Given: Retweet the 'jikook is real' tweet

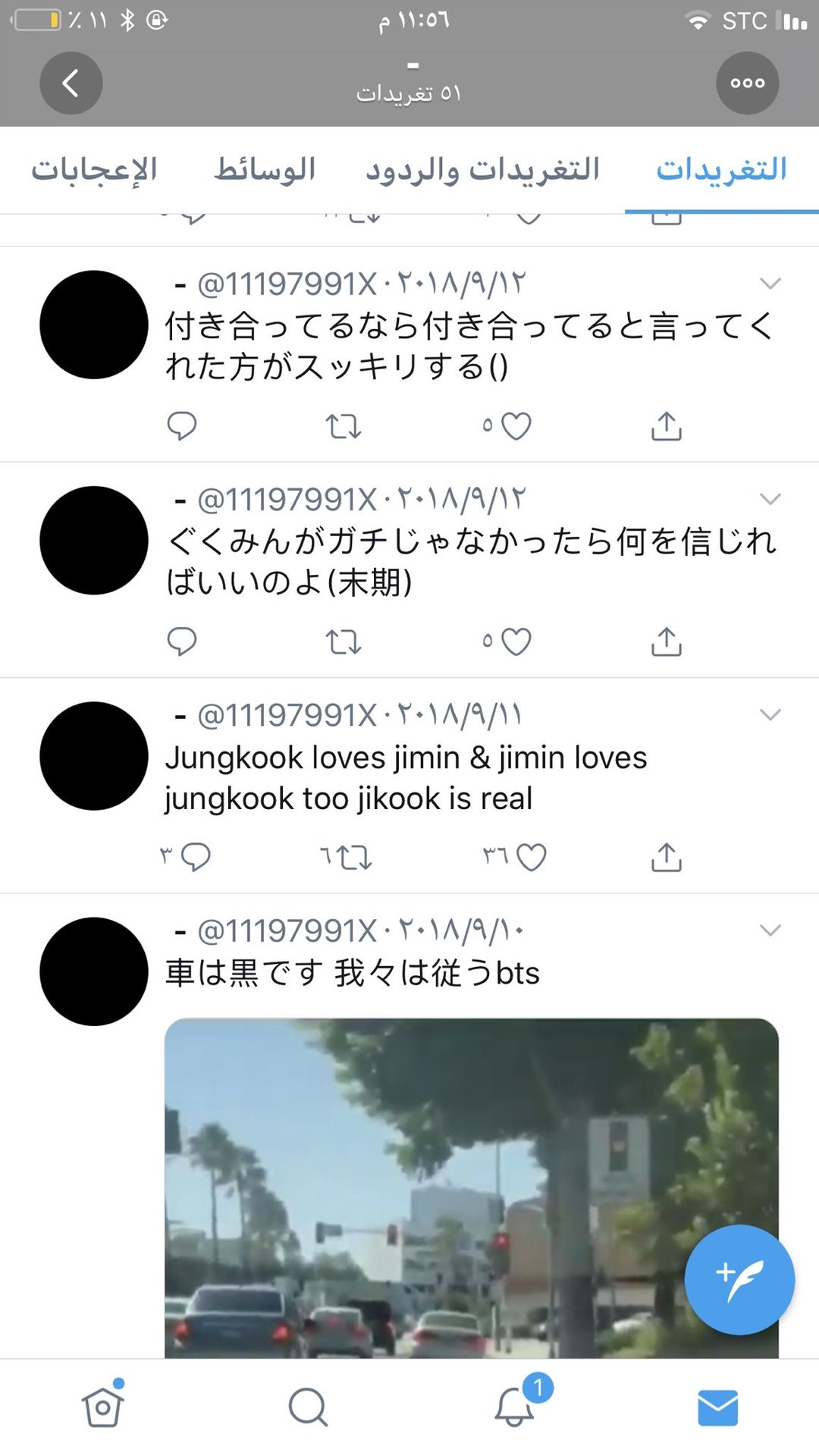Looking at the screenshot, I should pos(353,858).
